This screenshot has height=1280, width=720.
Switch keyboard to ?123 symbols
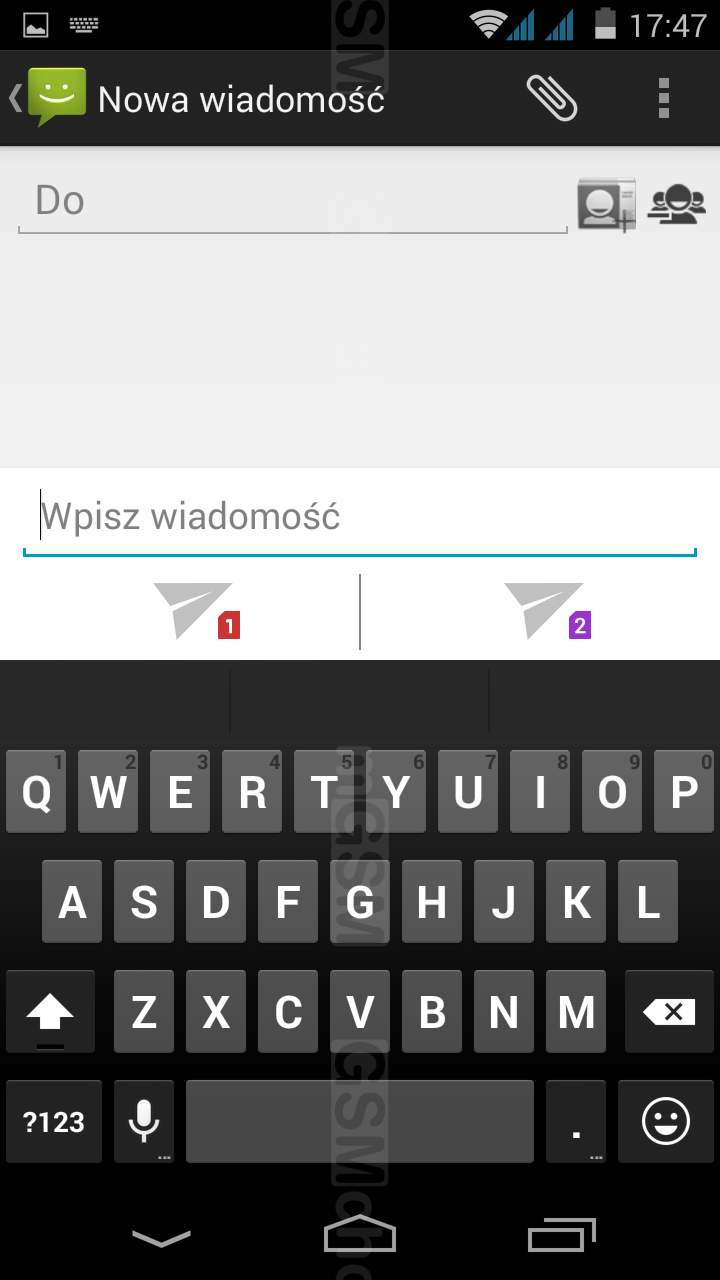tap(54, 1121)
